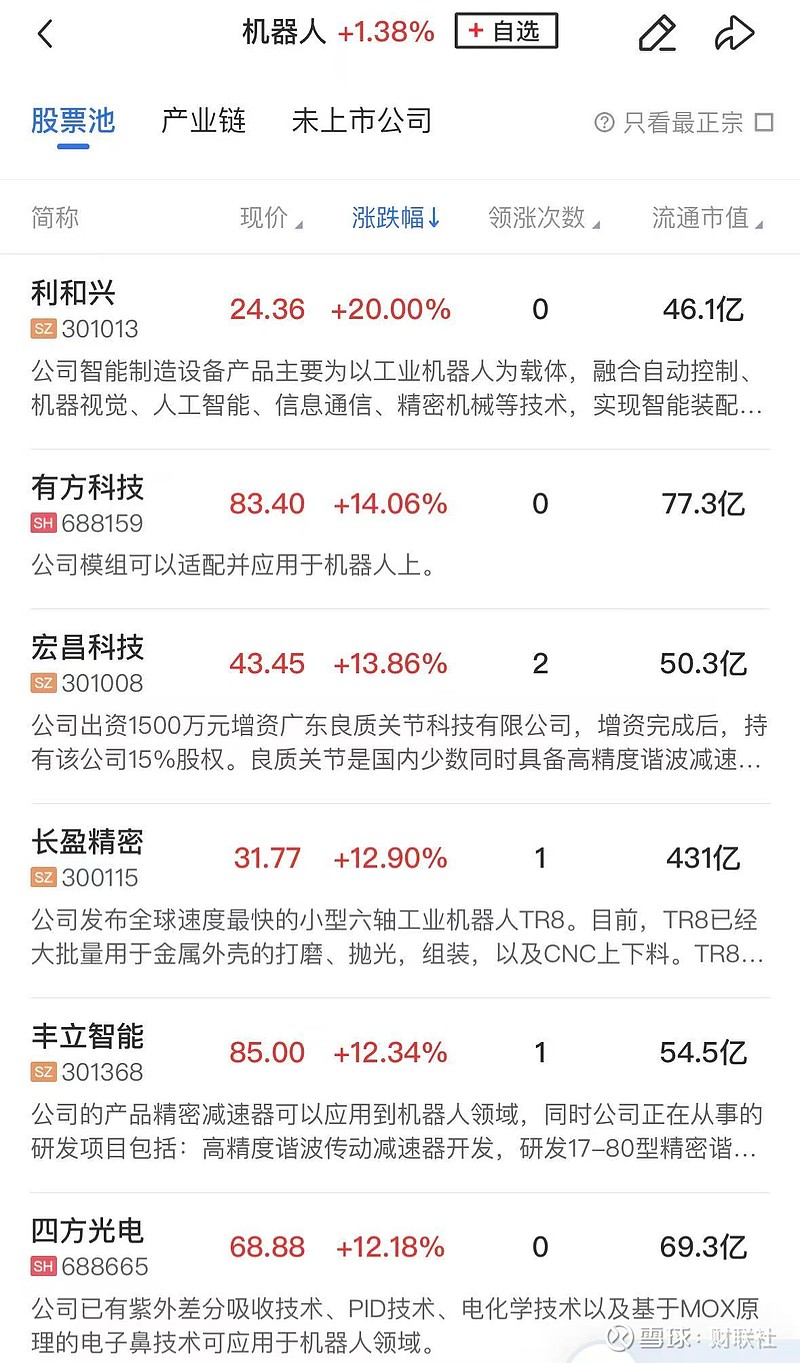Image resolution: width=800 pixels, height=1363 pixels.
Task: Open the edit pencil icon
Action: [x=657, y=32]
